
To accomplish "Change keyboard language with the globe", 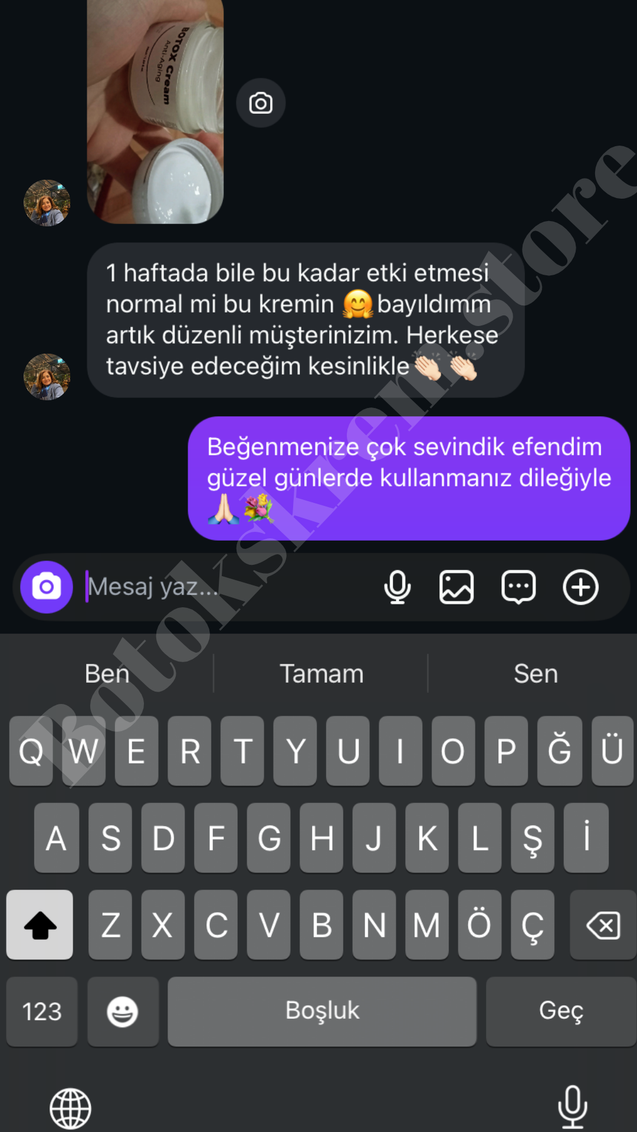I will click(x=70, y=1106).
